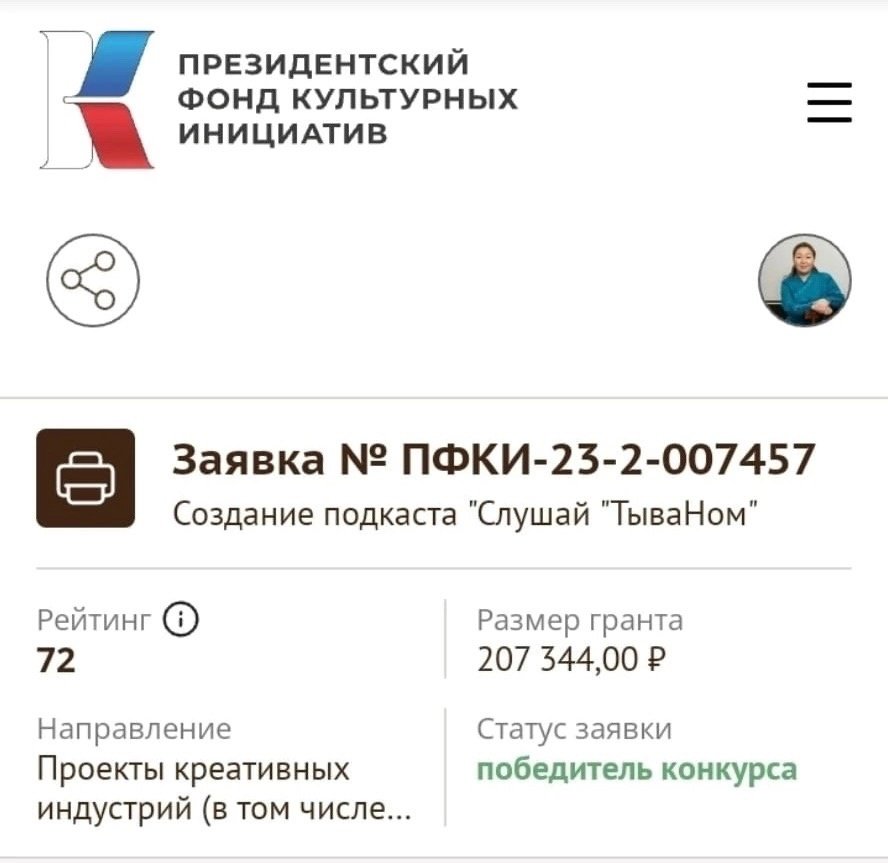Open the user profile avatar
This screenshot has width=888, height=863.
804,280
